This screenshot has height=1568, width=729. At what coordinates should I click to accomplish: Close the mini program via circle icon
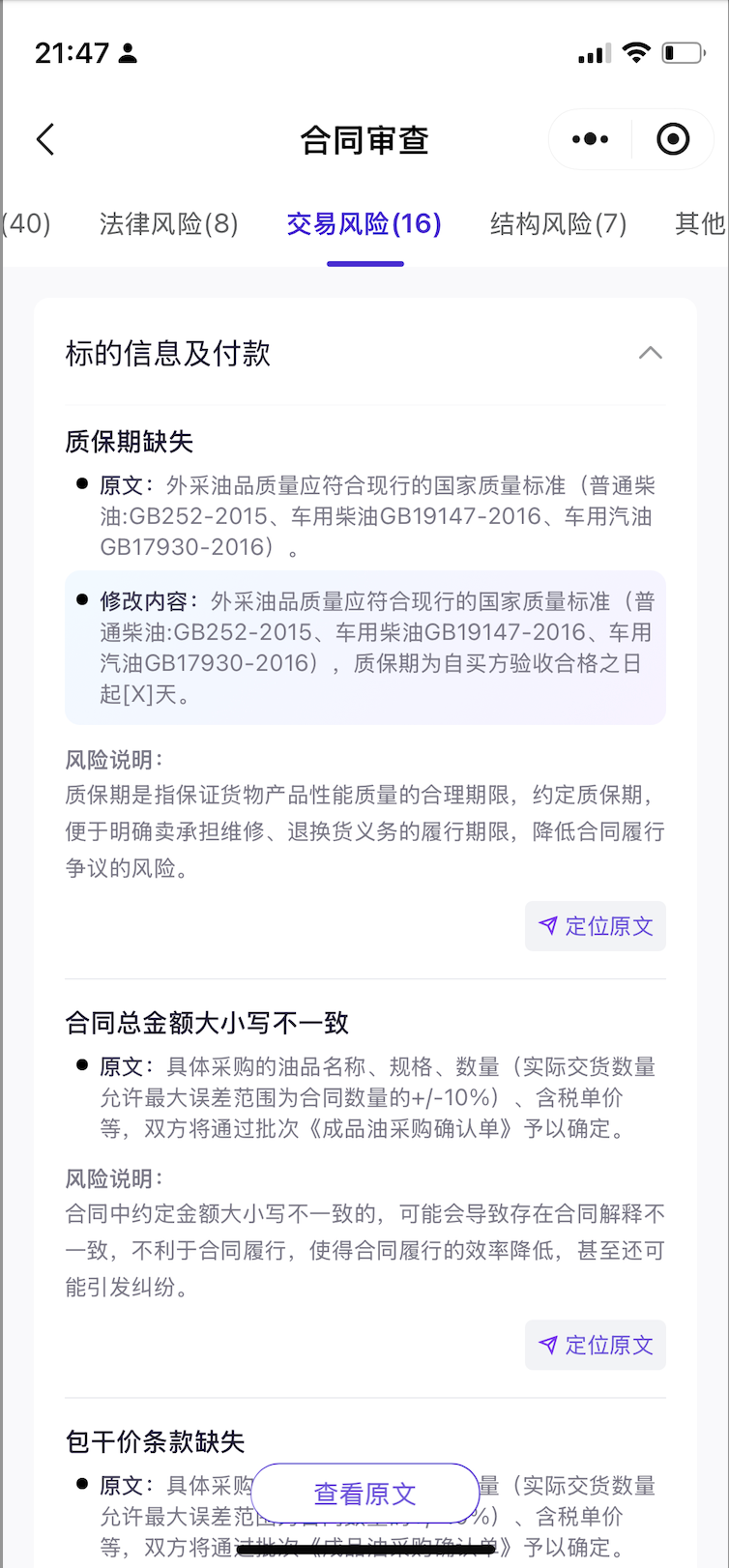673,139
